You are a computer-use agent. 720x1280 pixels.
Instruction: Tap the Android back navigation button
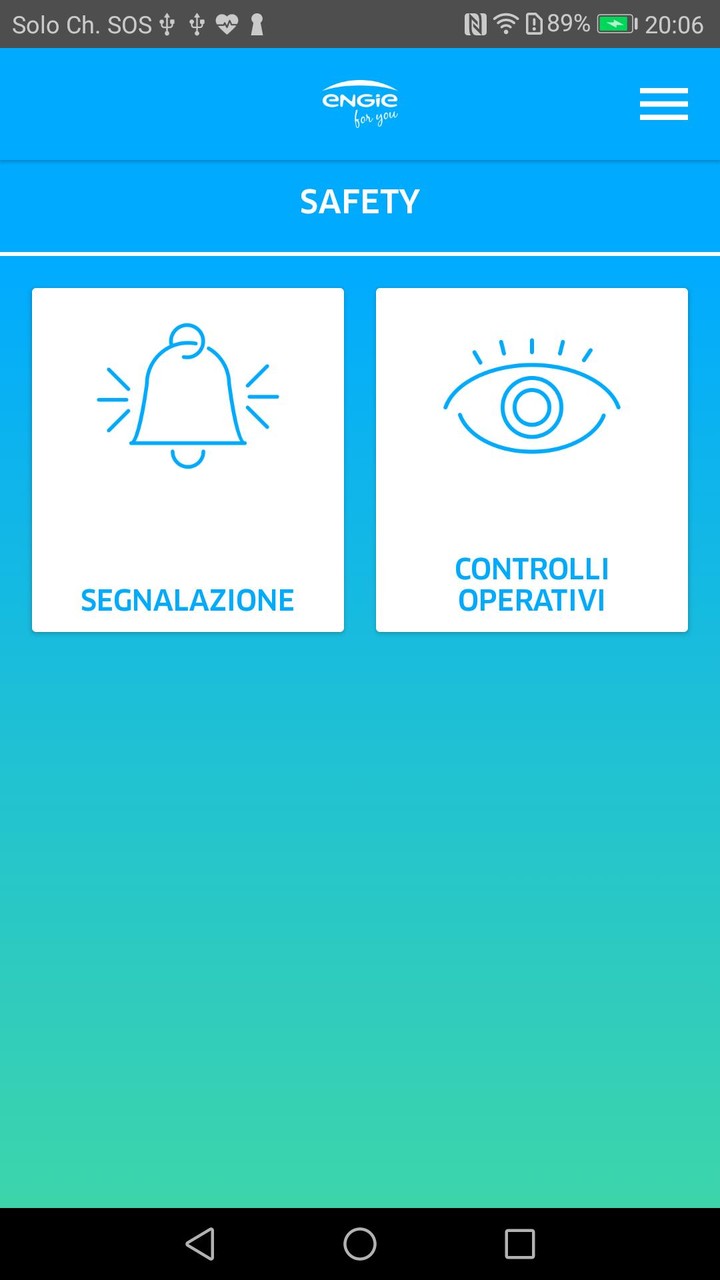pos(200,1243)
